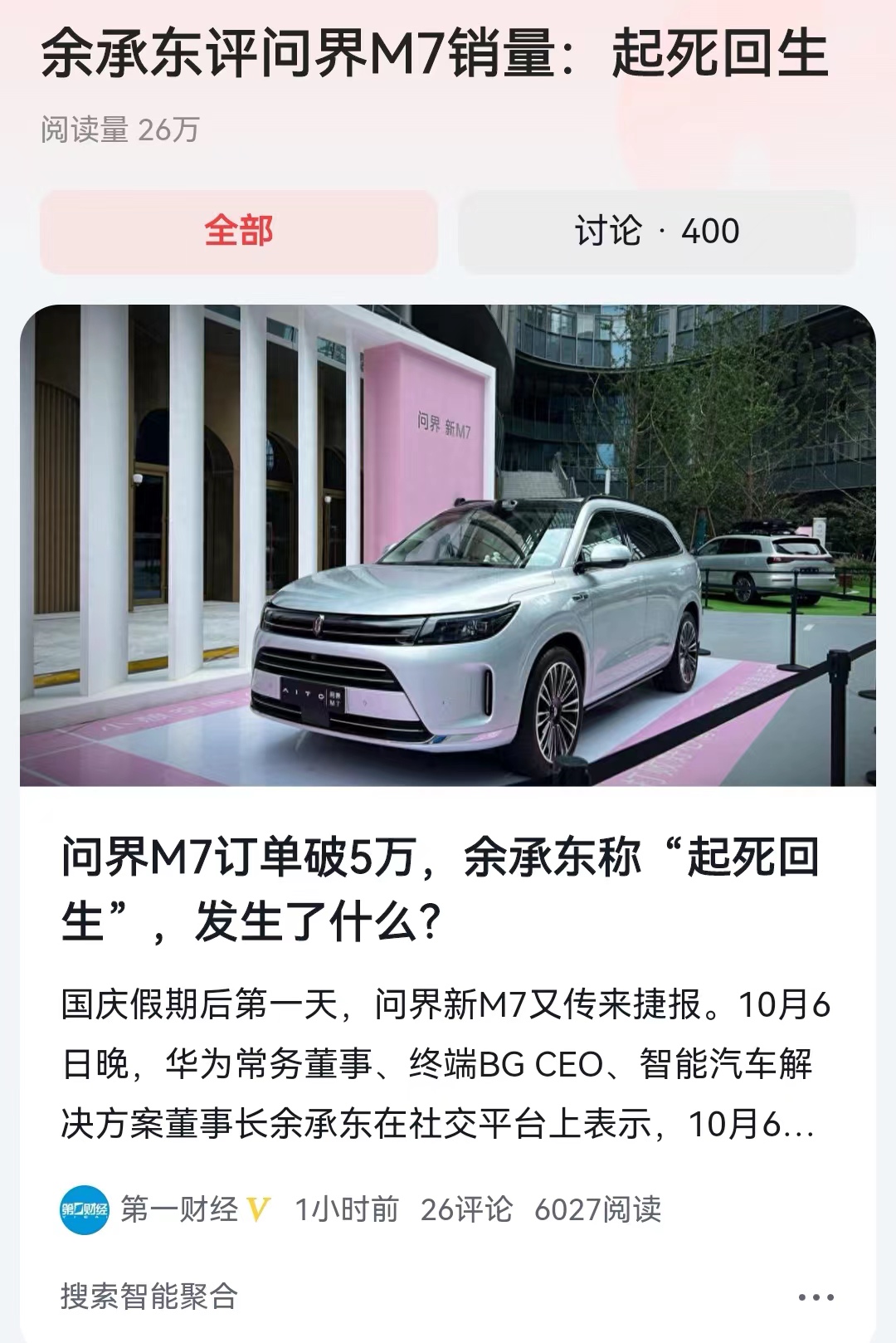Tap the article summary paragraph

point(440,1062)
